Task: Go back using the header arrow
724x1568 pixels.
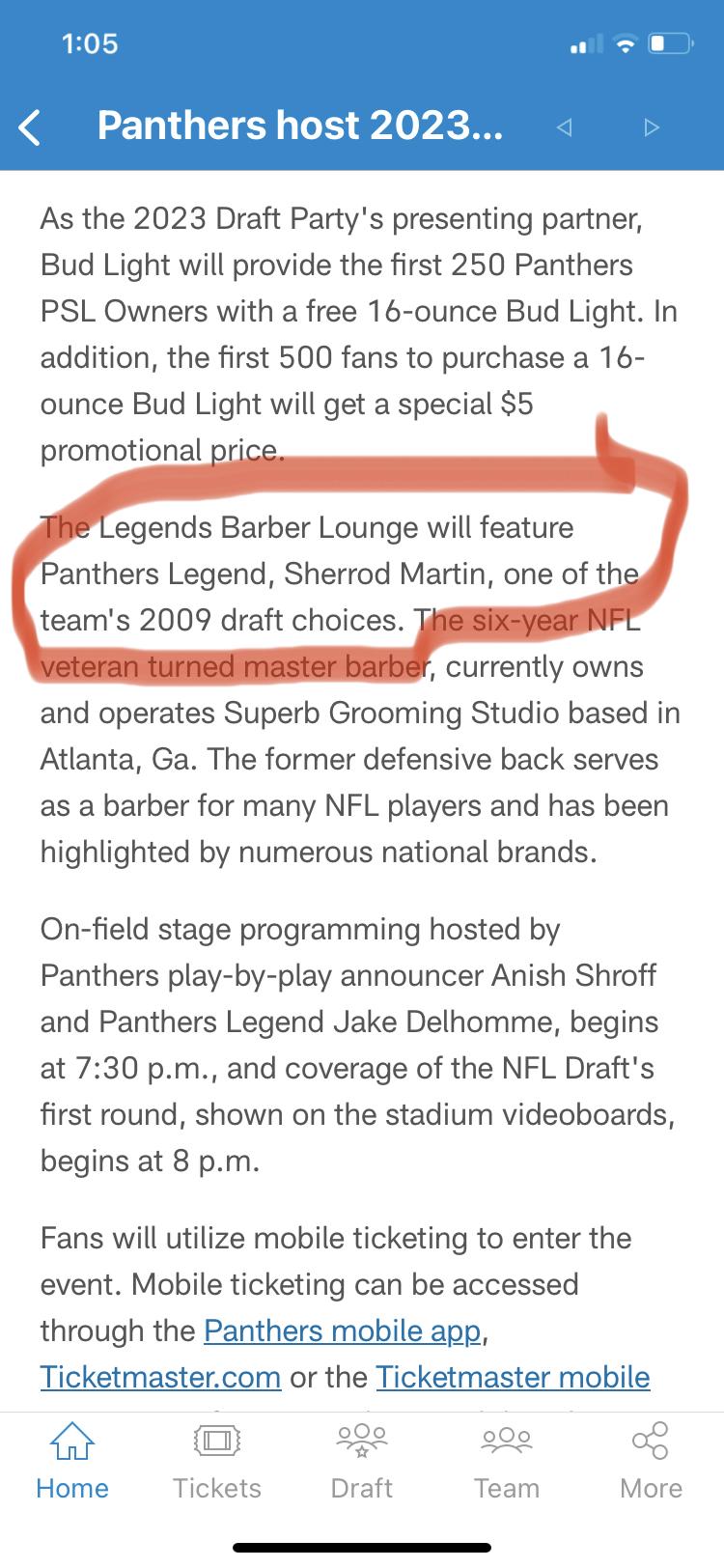Action: tap(31, 126)
